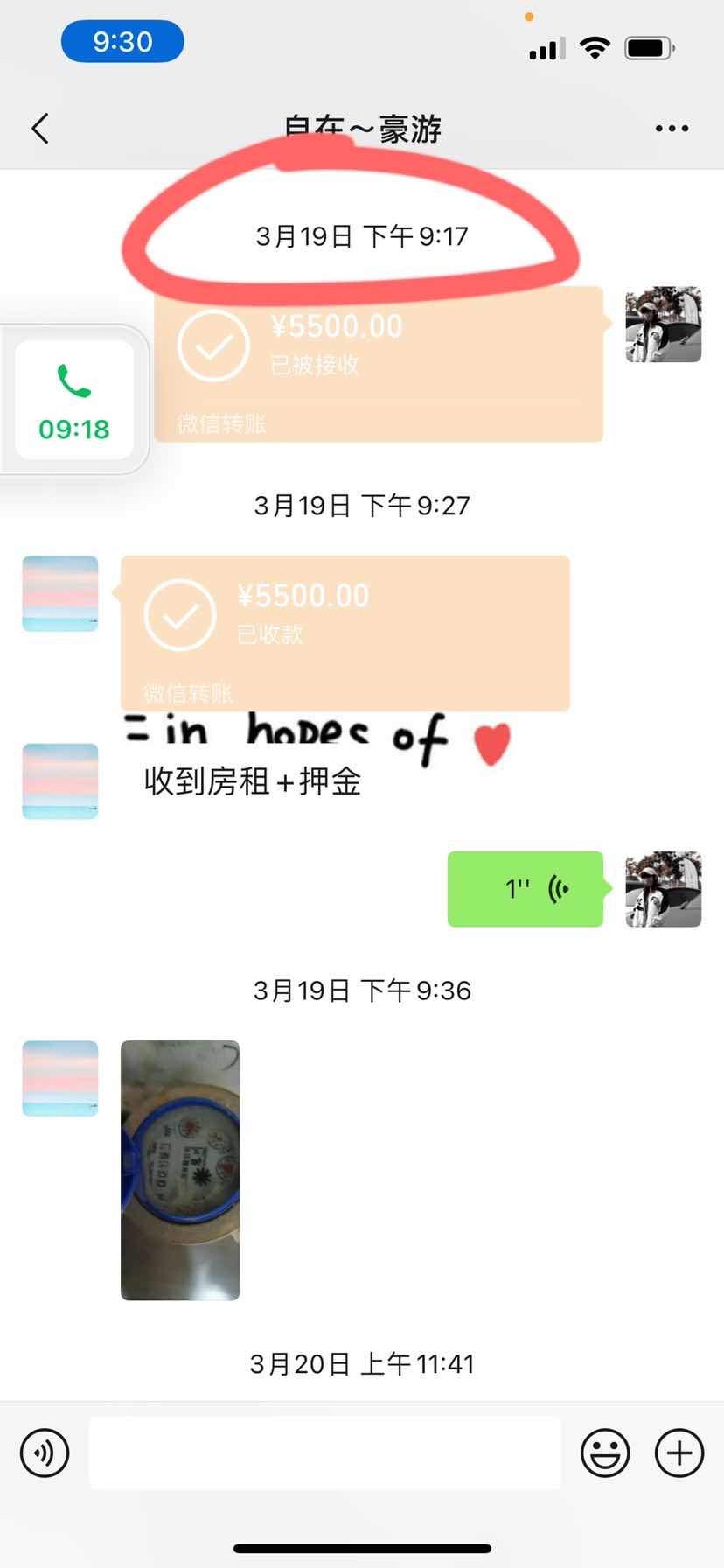The height and width of the screenshot is (1568, 724).
Task: Focus the message text field
Action: pyautogui.click(x=324, y=1452)
